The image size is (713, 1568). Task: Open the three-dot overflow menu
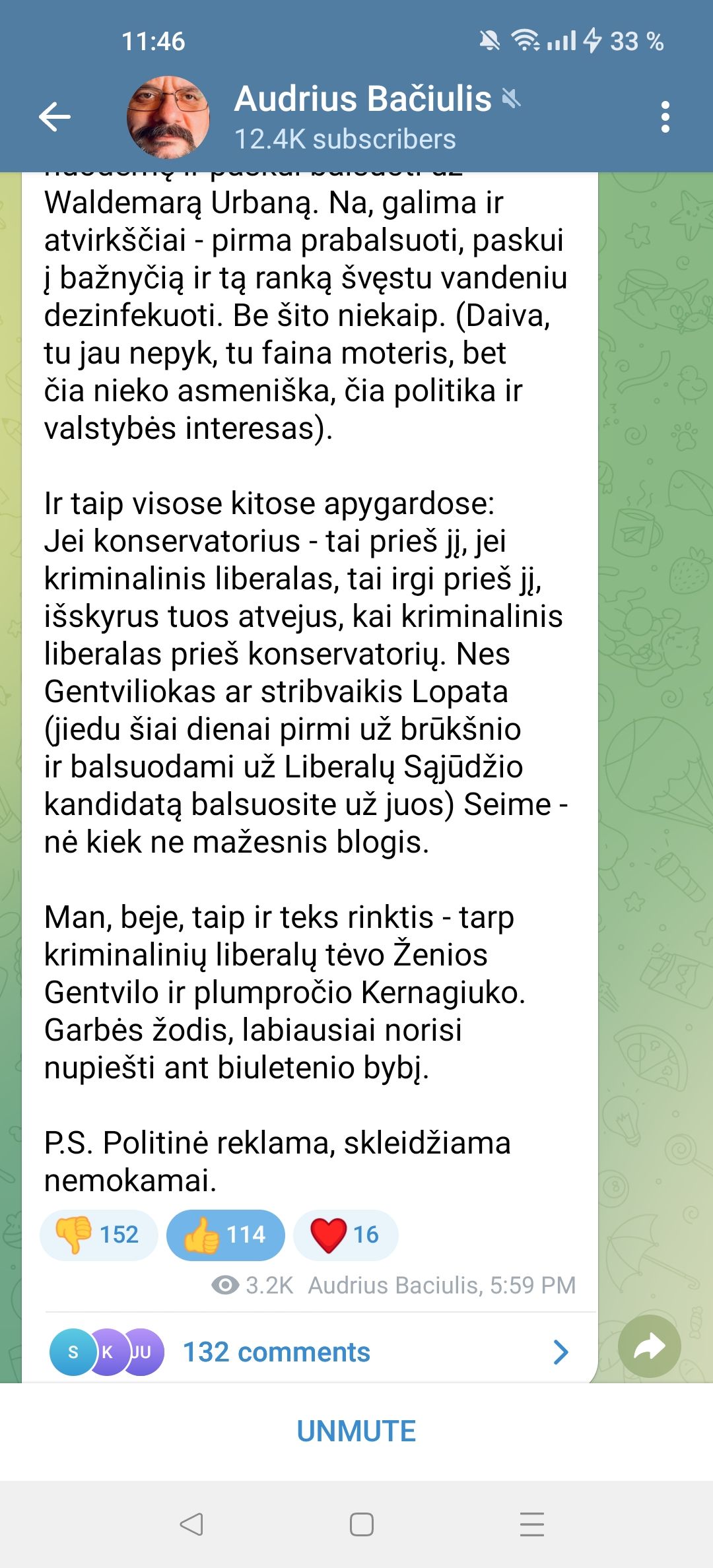click(x=665, y=117)
